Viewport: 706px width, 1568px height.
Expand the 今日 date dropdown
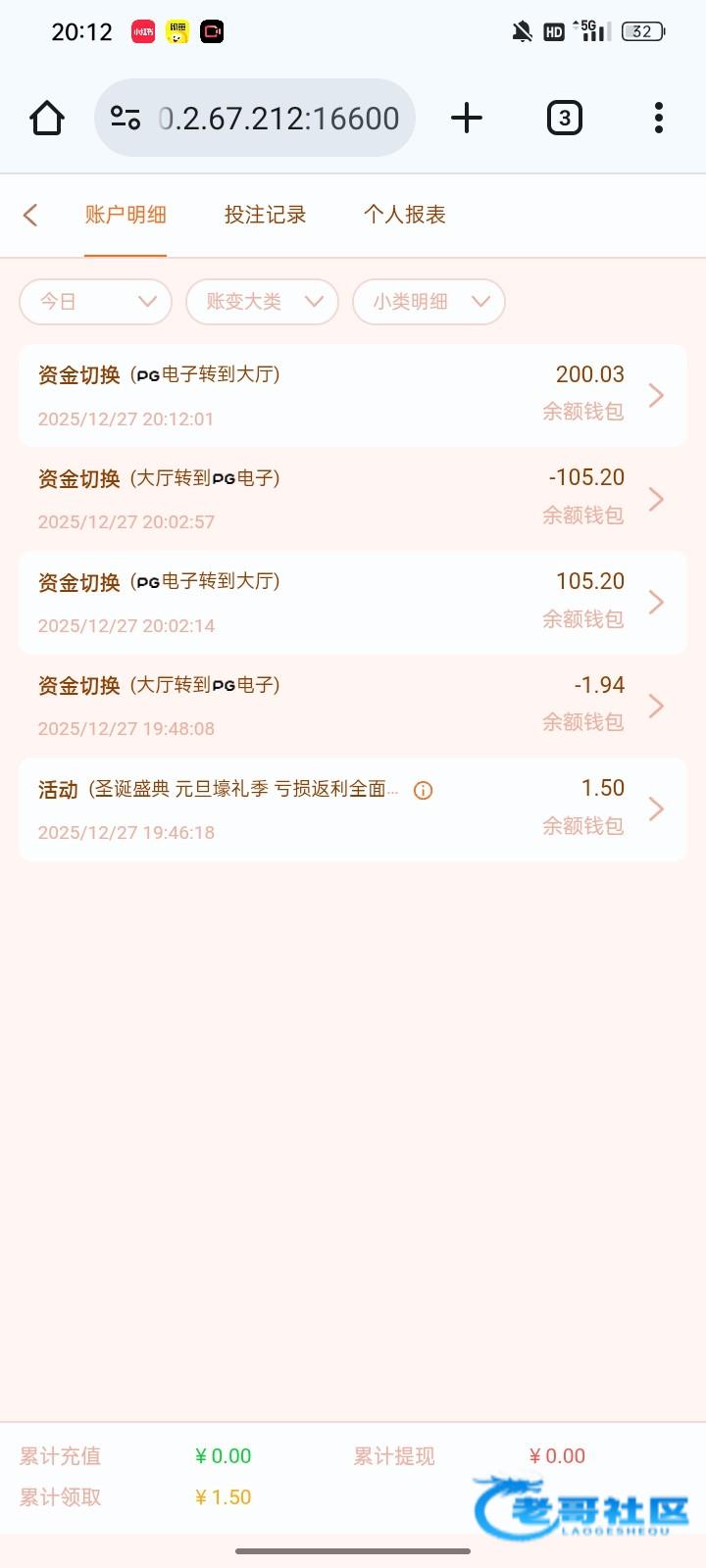[x=96, y=301]
